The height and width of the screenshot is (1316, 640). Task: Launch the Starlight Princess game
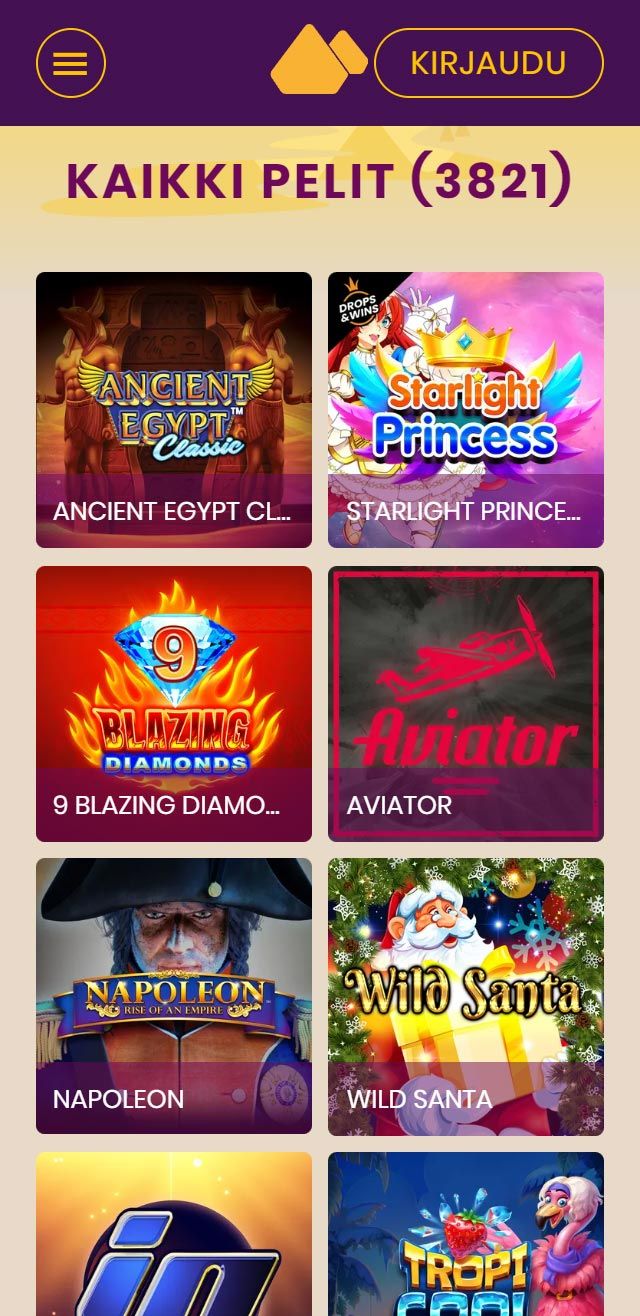coord(466,409)
